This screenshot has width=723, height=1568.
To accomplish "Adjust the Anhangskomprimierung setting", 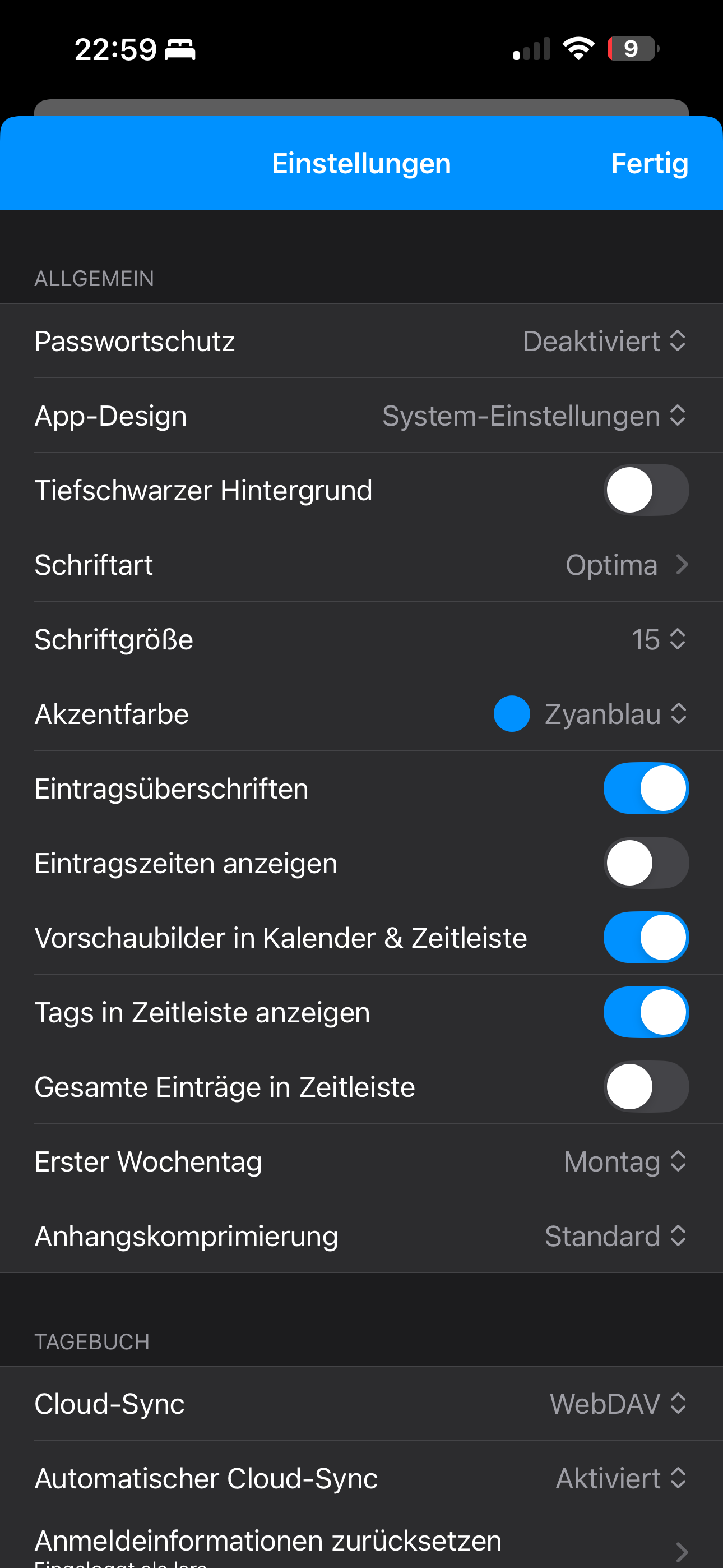I will [615, 1236].
